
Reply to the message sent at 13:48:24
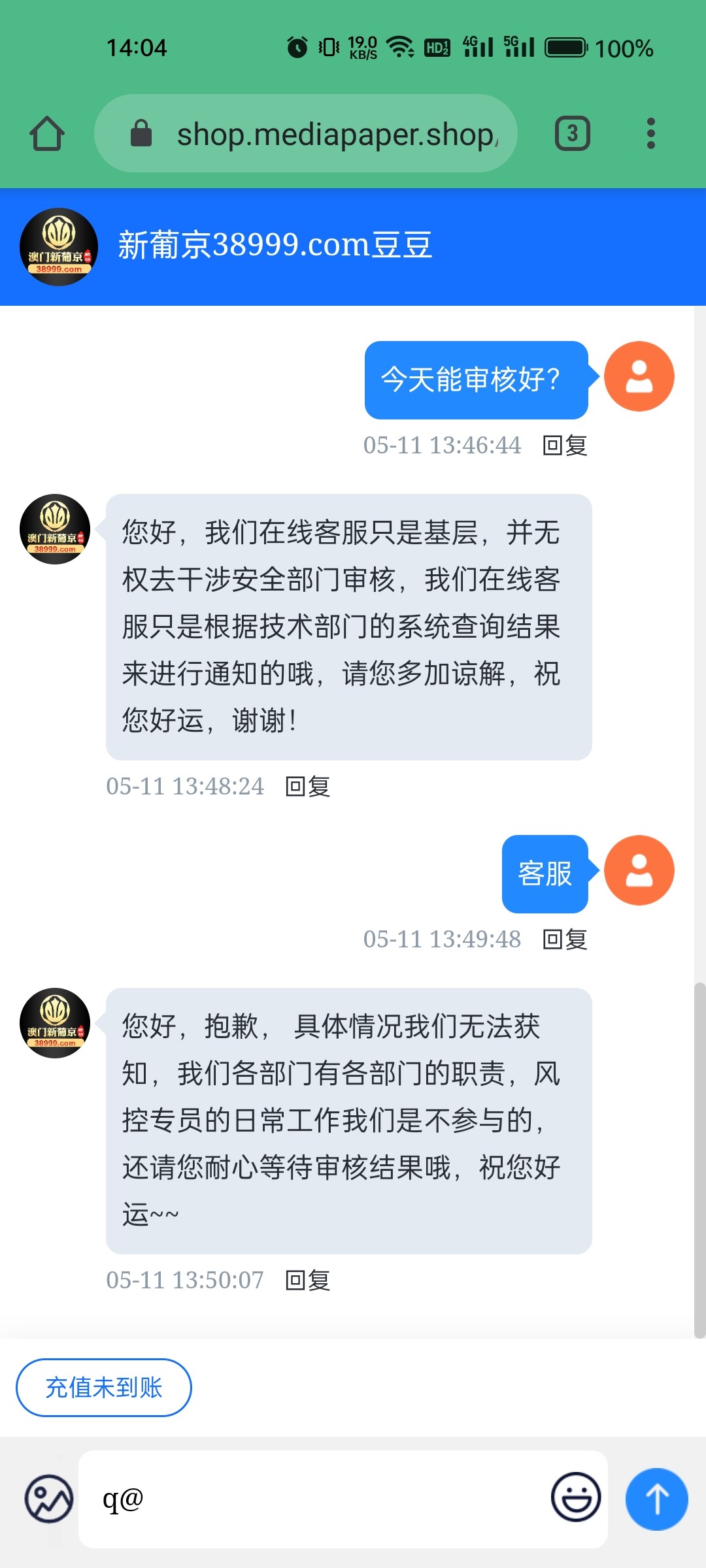(308, 787)
